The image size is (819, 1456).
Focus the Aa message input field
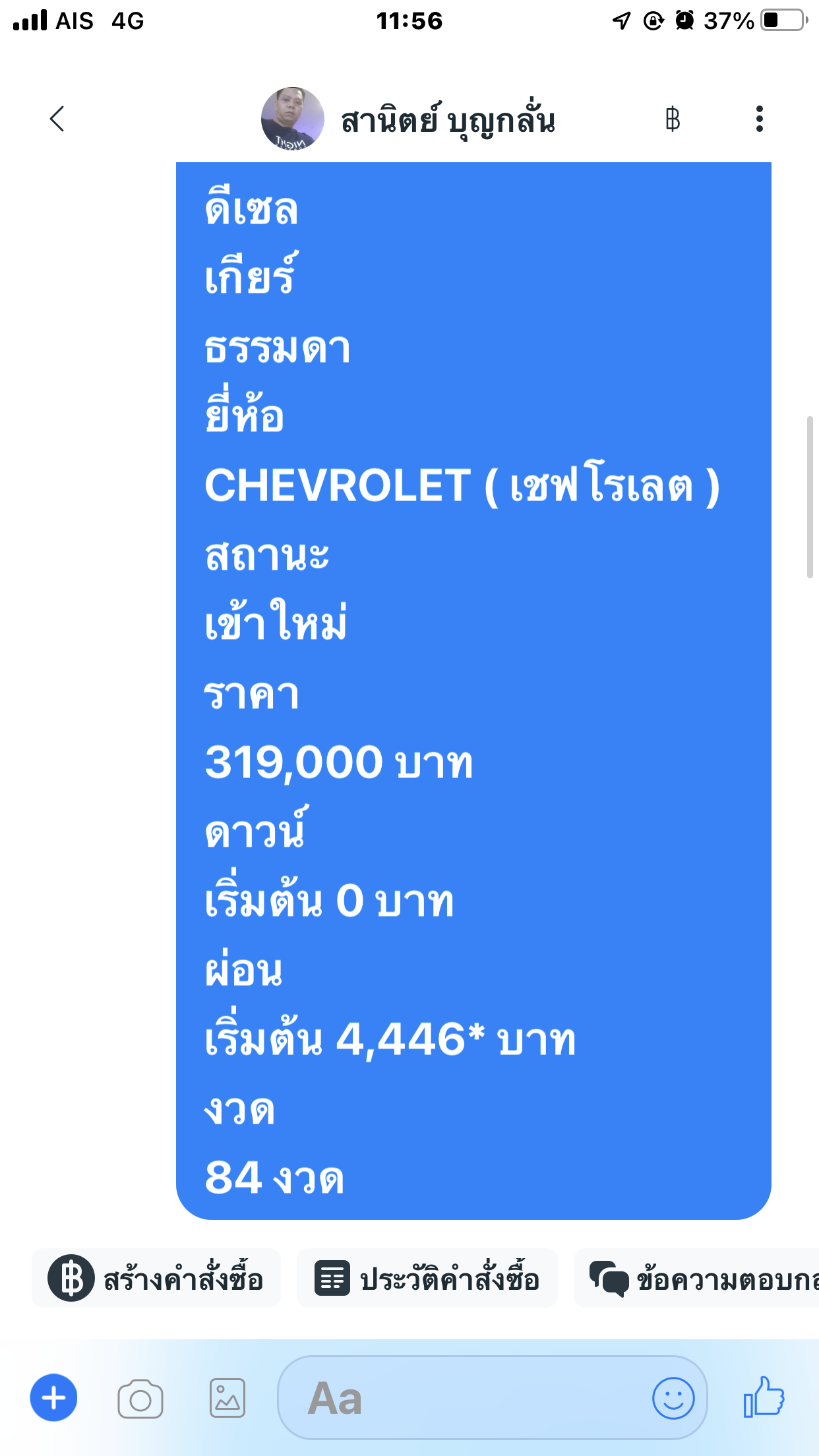click(462, 1398)
